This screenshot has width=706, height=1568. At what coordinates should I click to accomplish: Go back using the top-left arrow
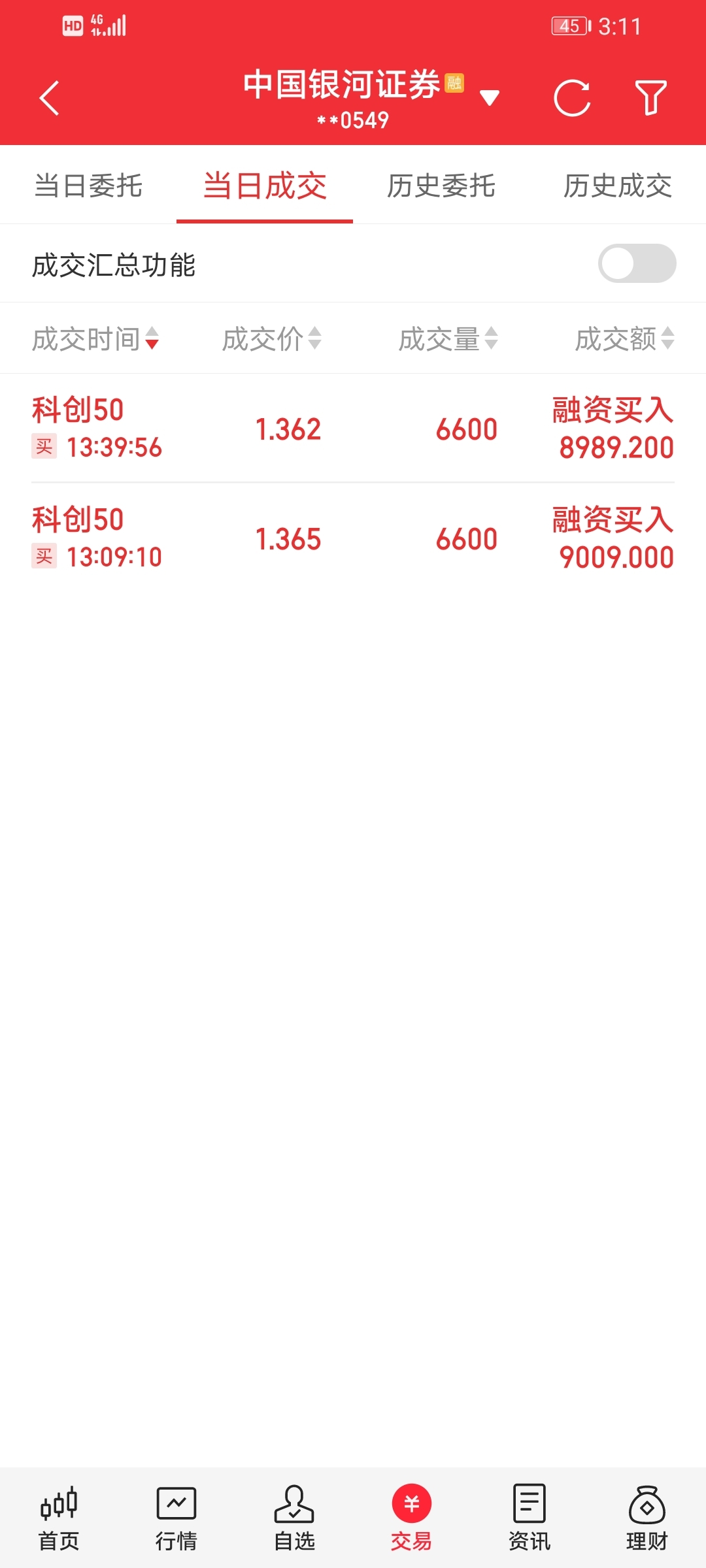[x=50, y=98]
